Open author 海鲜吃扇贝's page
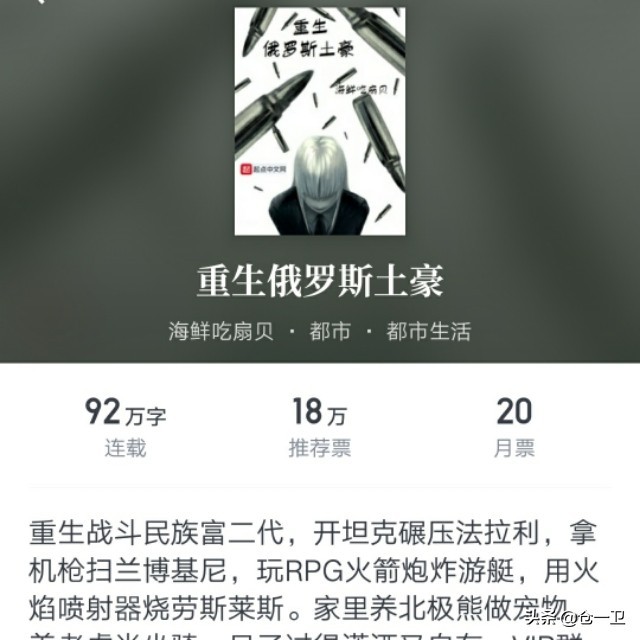Image resolution: width=640 pixels, height=640 pixels. [220, 331]
